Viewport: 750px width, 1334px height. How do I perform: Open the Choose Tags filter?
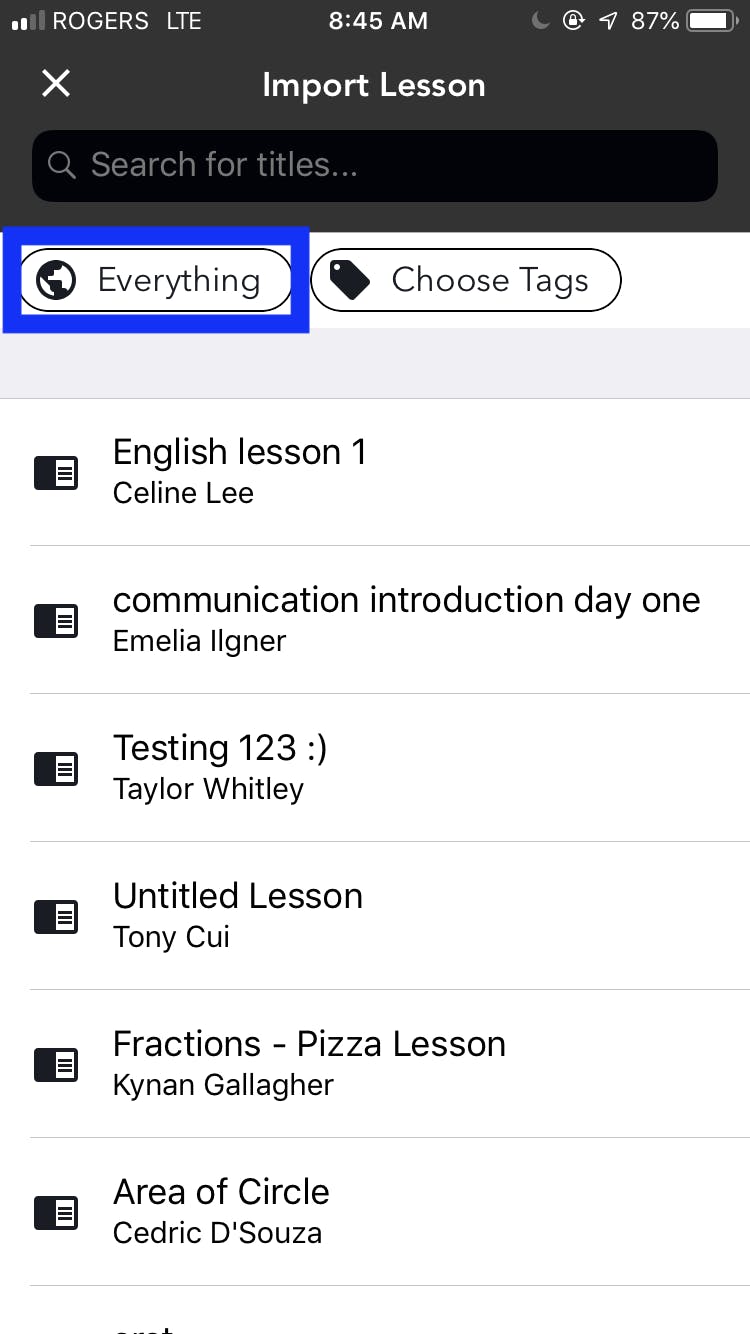tap(466, 280)
